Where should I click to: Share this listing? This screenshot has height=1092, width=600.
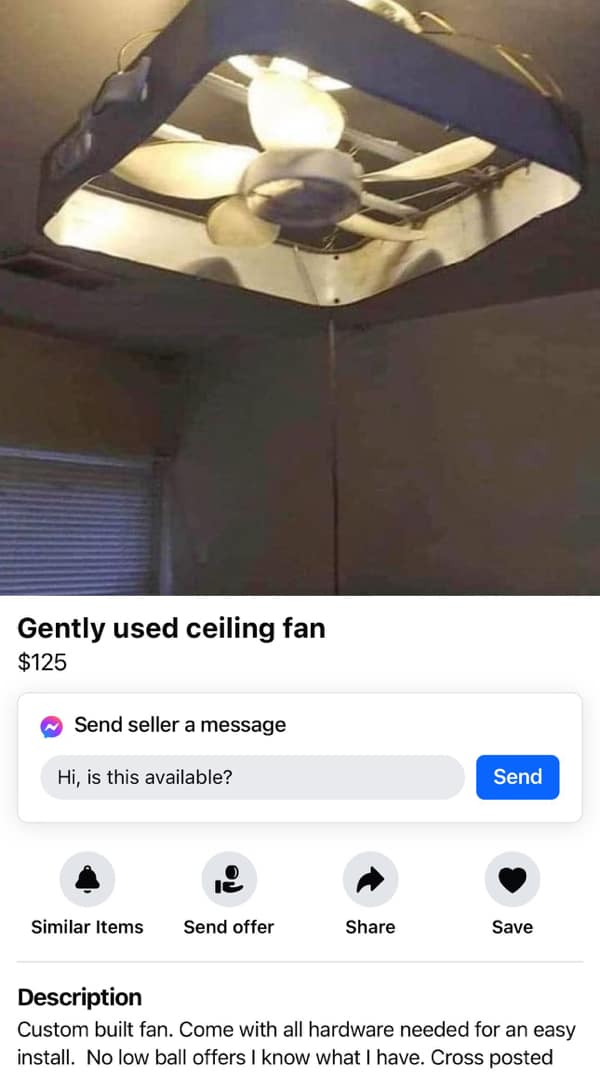coord(370,880)
